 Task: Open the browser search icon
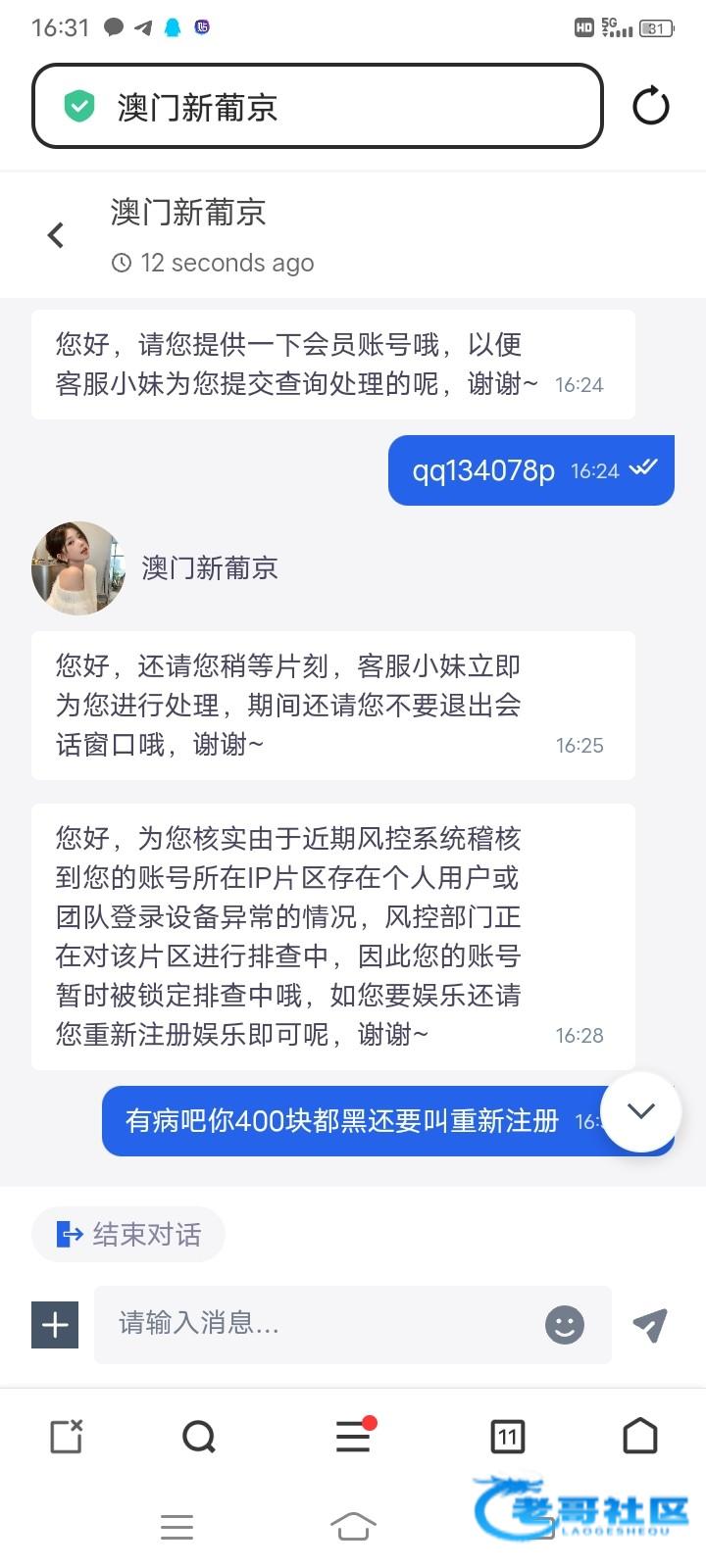click(x=199, y=1438)
